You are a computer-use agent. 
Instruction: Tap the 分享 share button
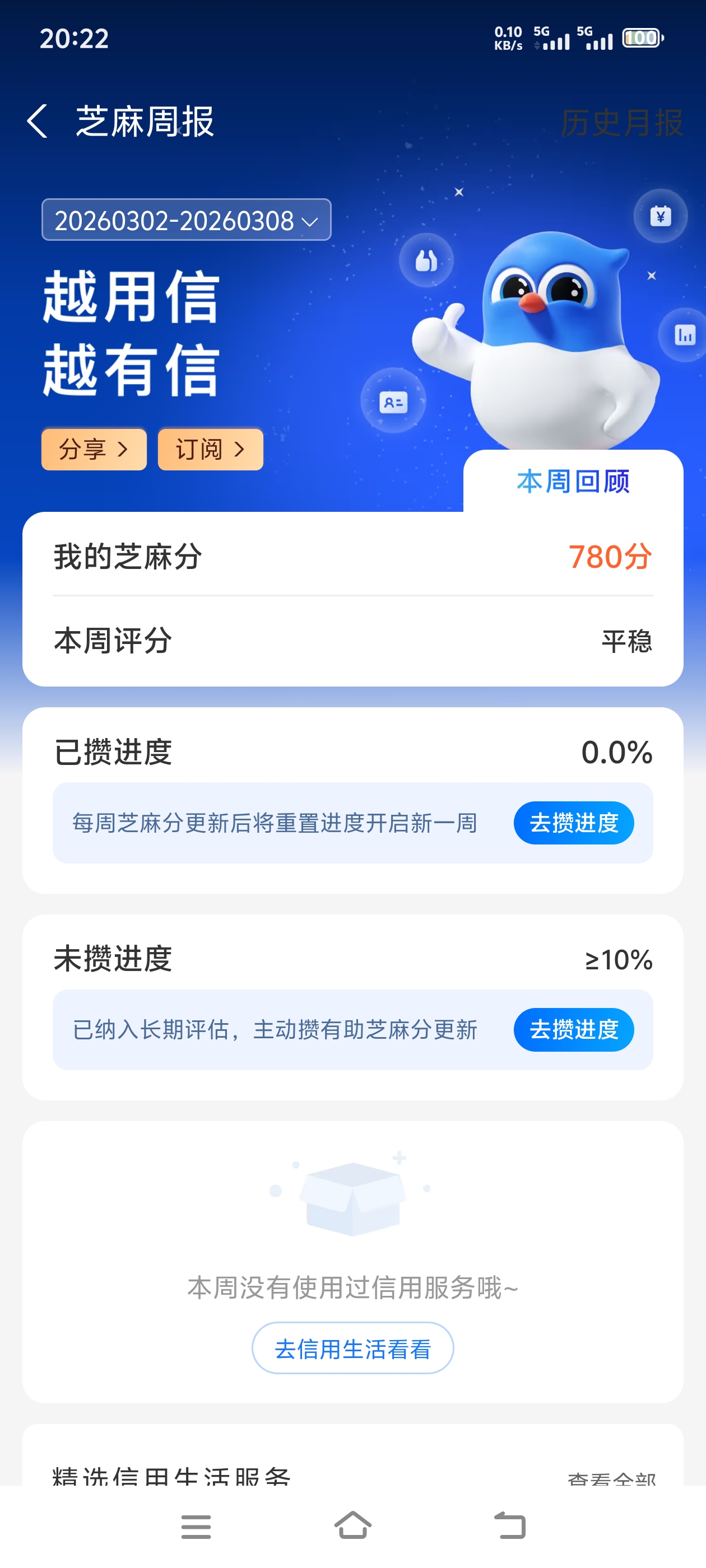(94, 449)
